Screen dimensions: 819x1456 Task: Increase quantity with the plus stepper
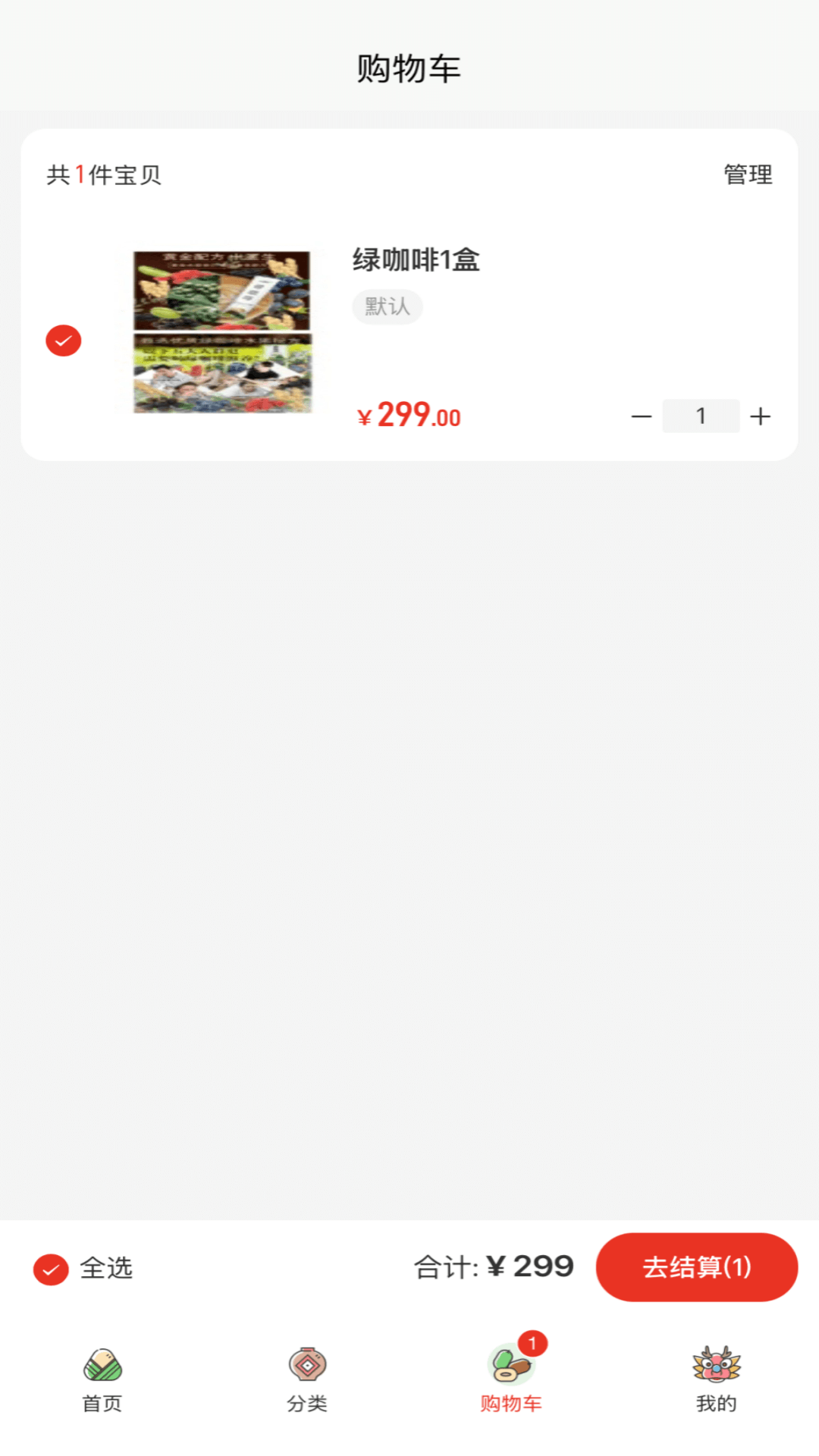click(x=761, y=416)
